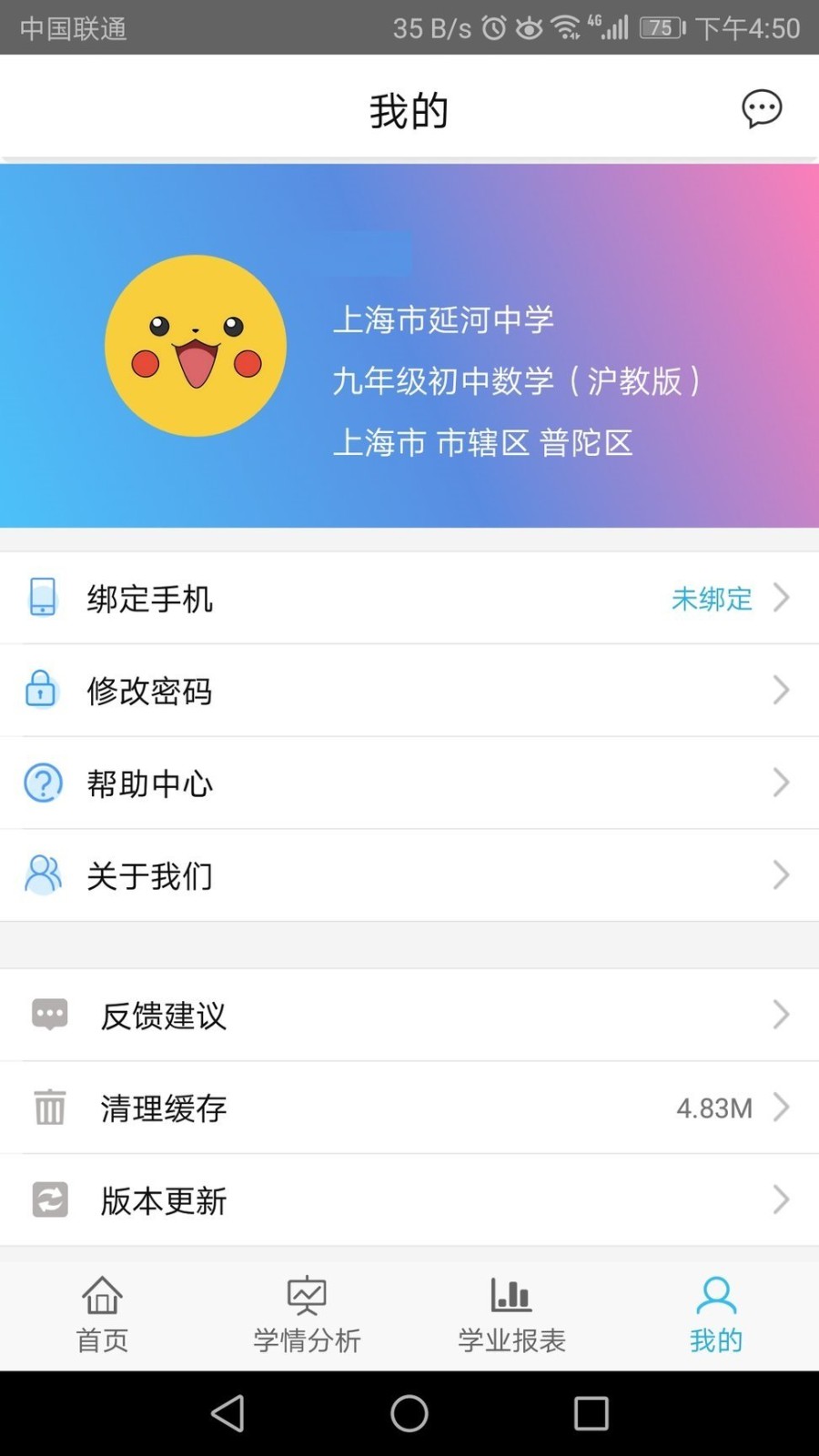Click the 帮助中心 question mark icon
819x1456 pixels.
(42, 782)
